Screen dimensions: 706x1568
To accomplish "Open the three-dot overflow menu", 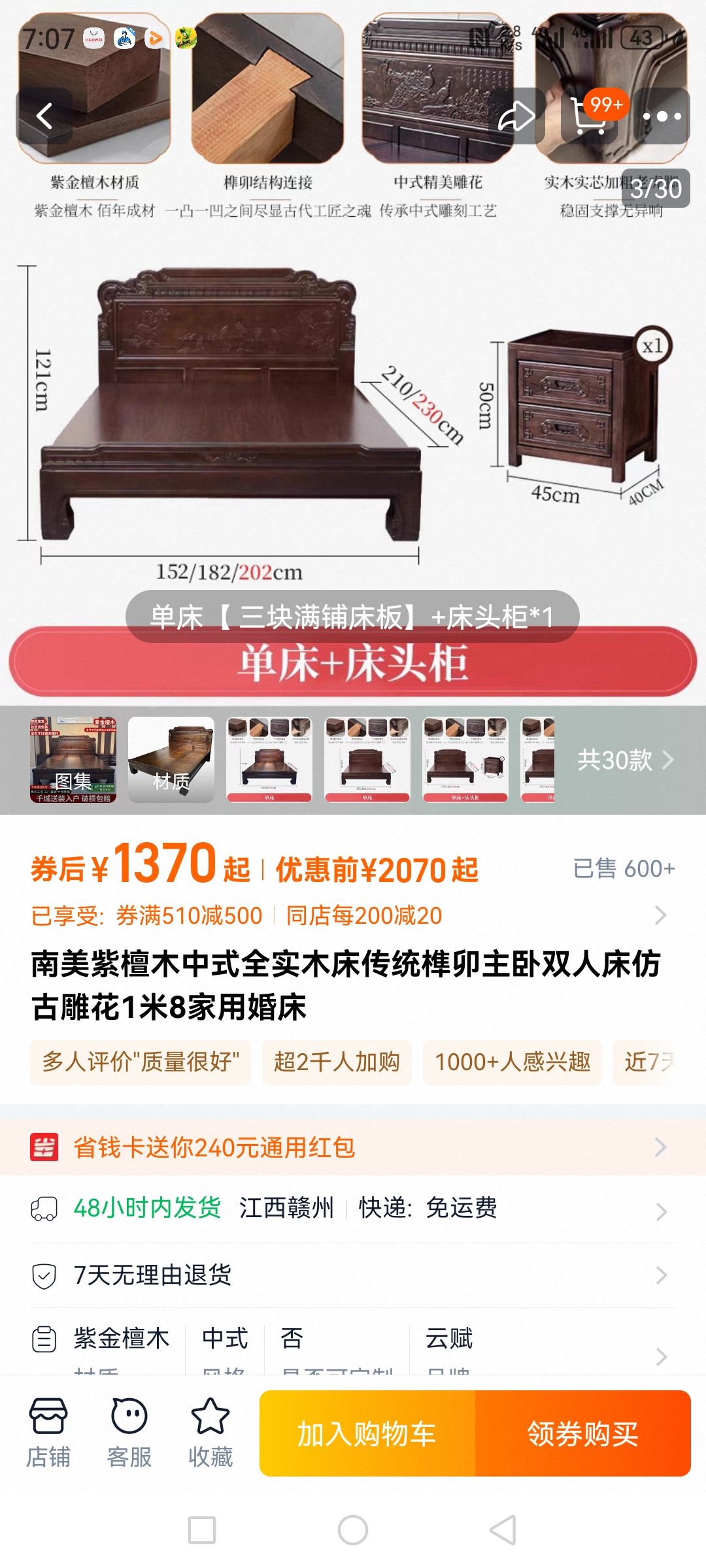I will [x=662, y=116].
